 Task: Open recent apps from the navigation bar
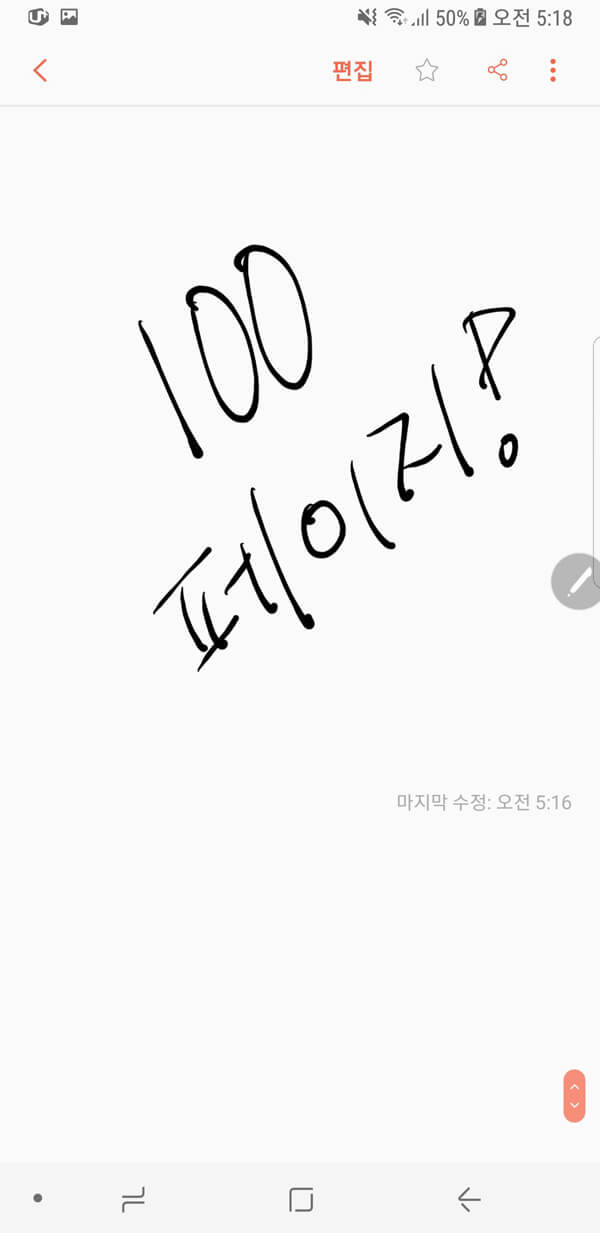pyautogui.click(x=133, y=1199)
